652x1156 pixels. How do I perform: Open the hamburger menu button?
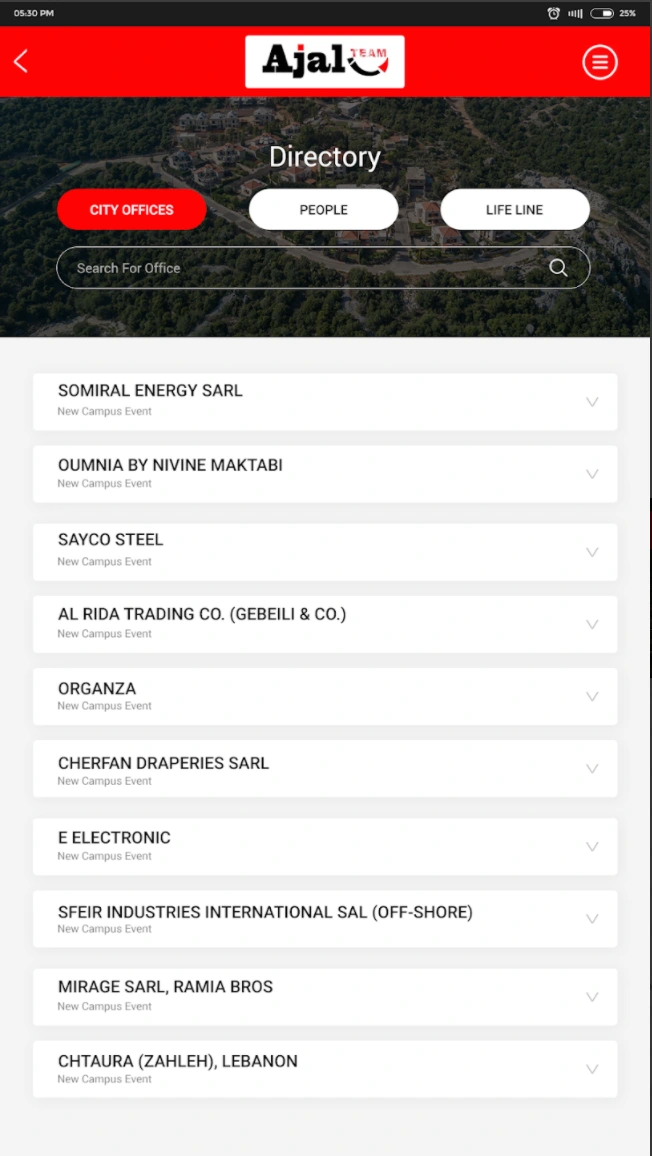(x=600, y=63)
